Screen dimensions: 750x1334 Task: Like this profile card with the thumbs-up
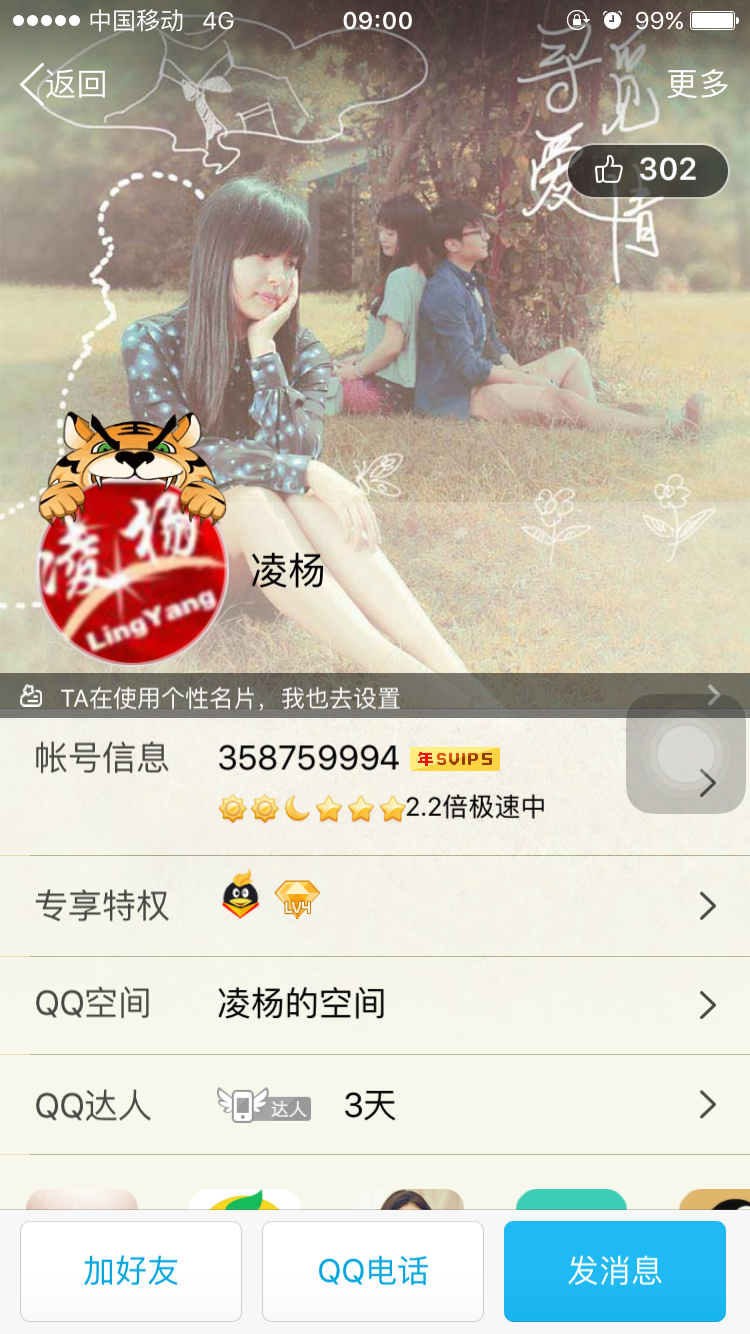[x=648, y=170]
